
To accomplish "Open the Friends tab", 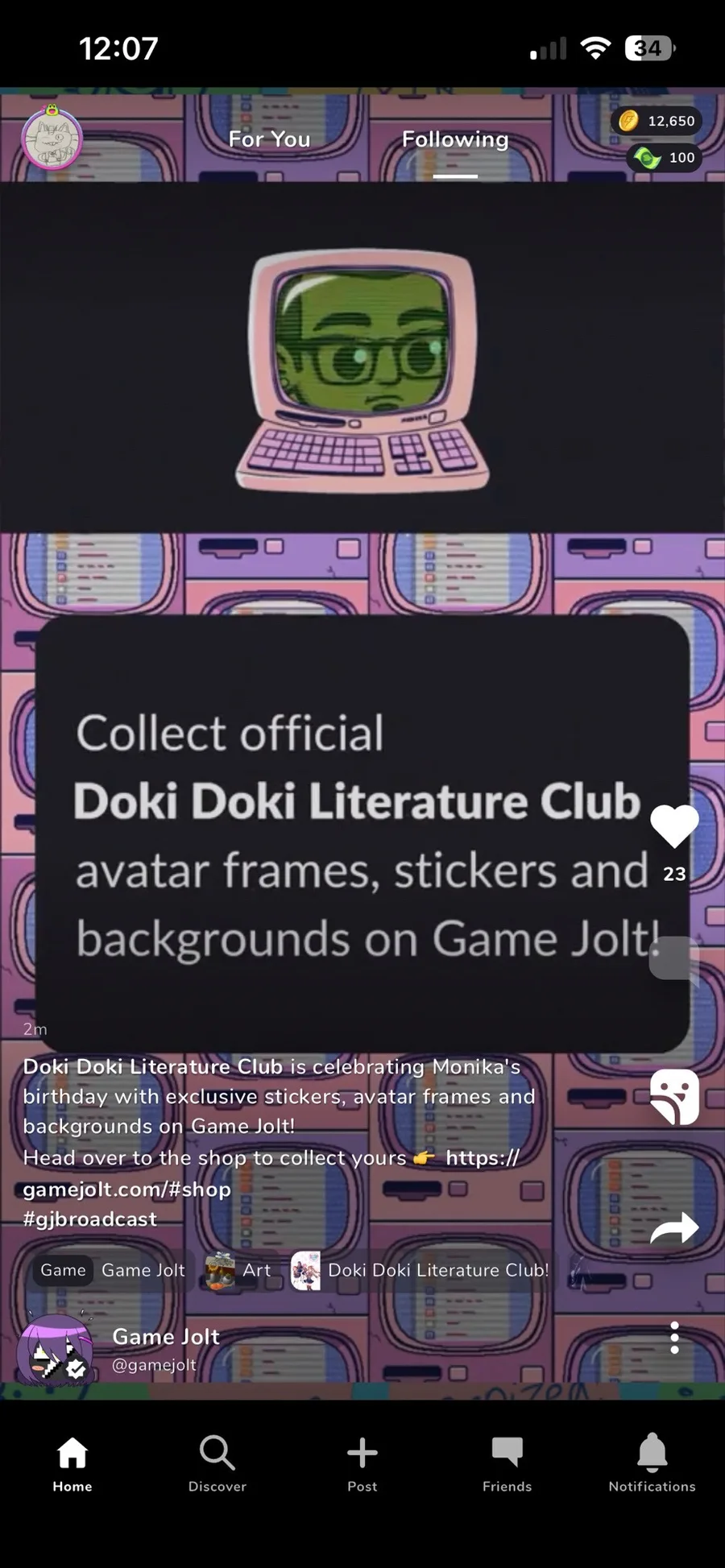I will pos(507,1463).
